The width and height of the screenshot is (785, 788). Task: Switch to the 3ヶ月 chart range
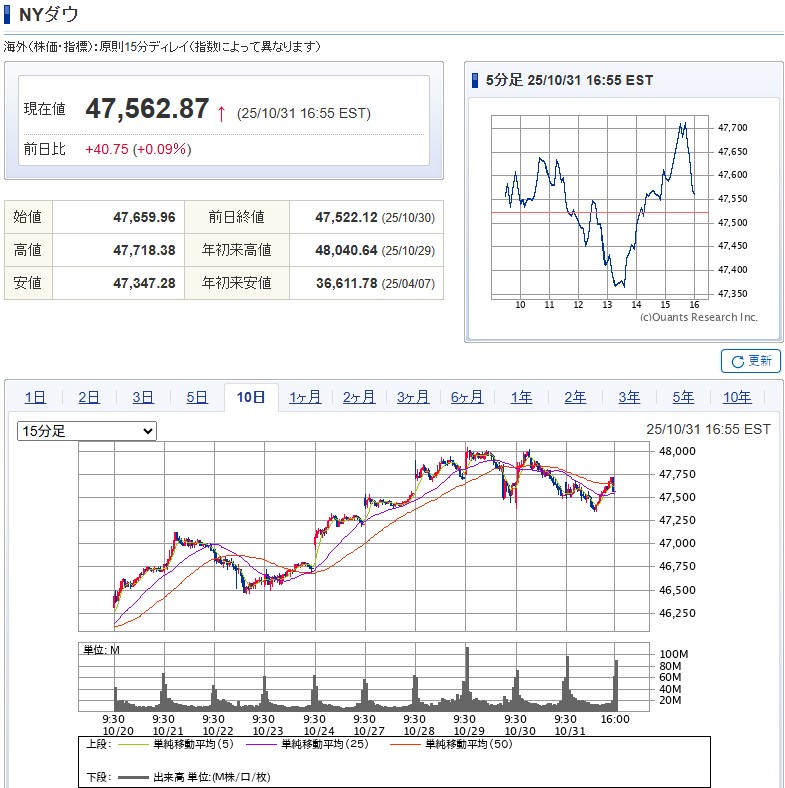click(x=413, y=397)
